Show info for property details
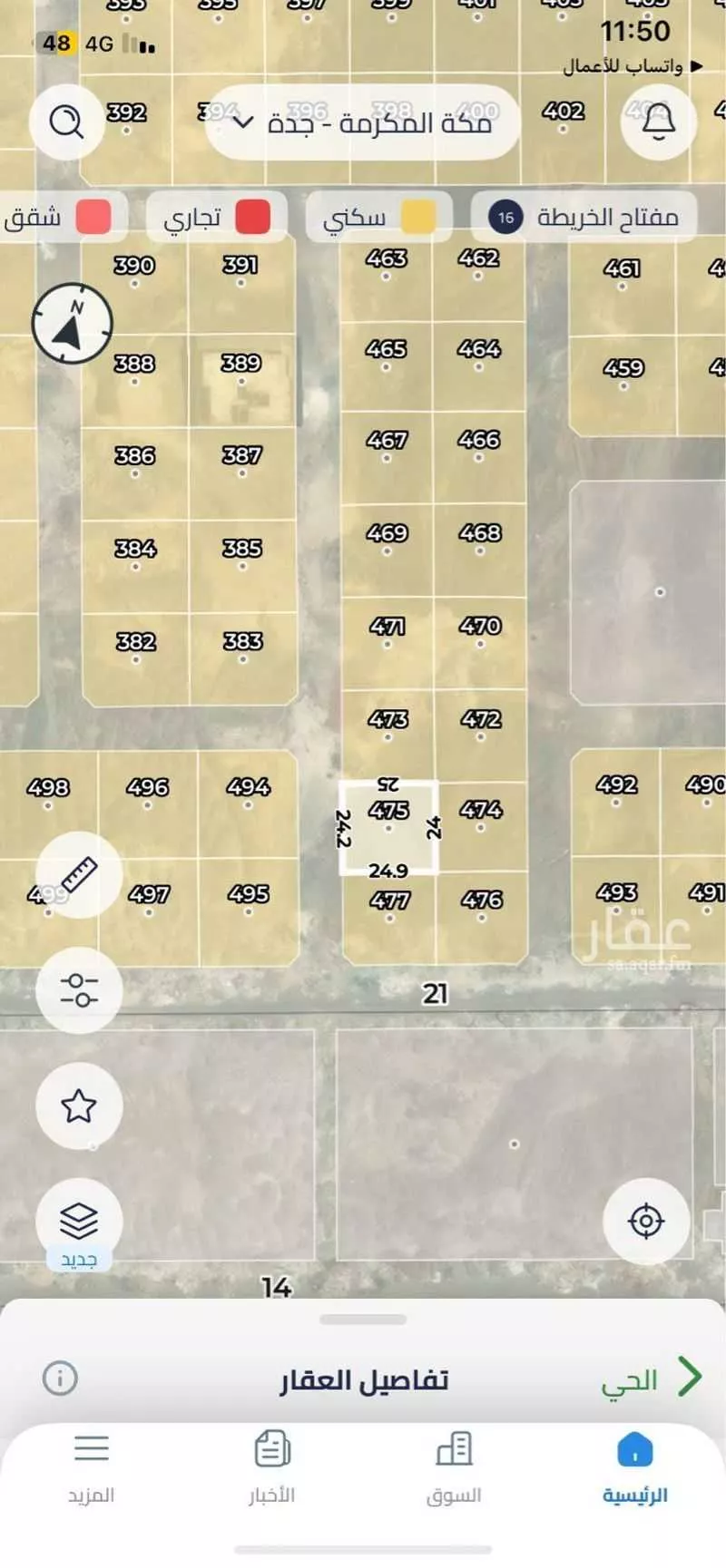This screenshot has width=726, height=1568. coord(60,1378)
